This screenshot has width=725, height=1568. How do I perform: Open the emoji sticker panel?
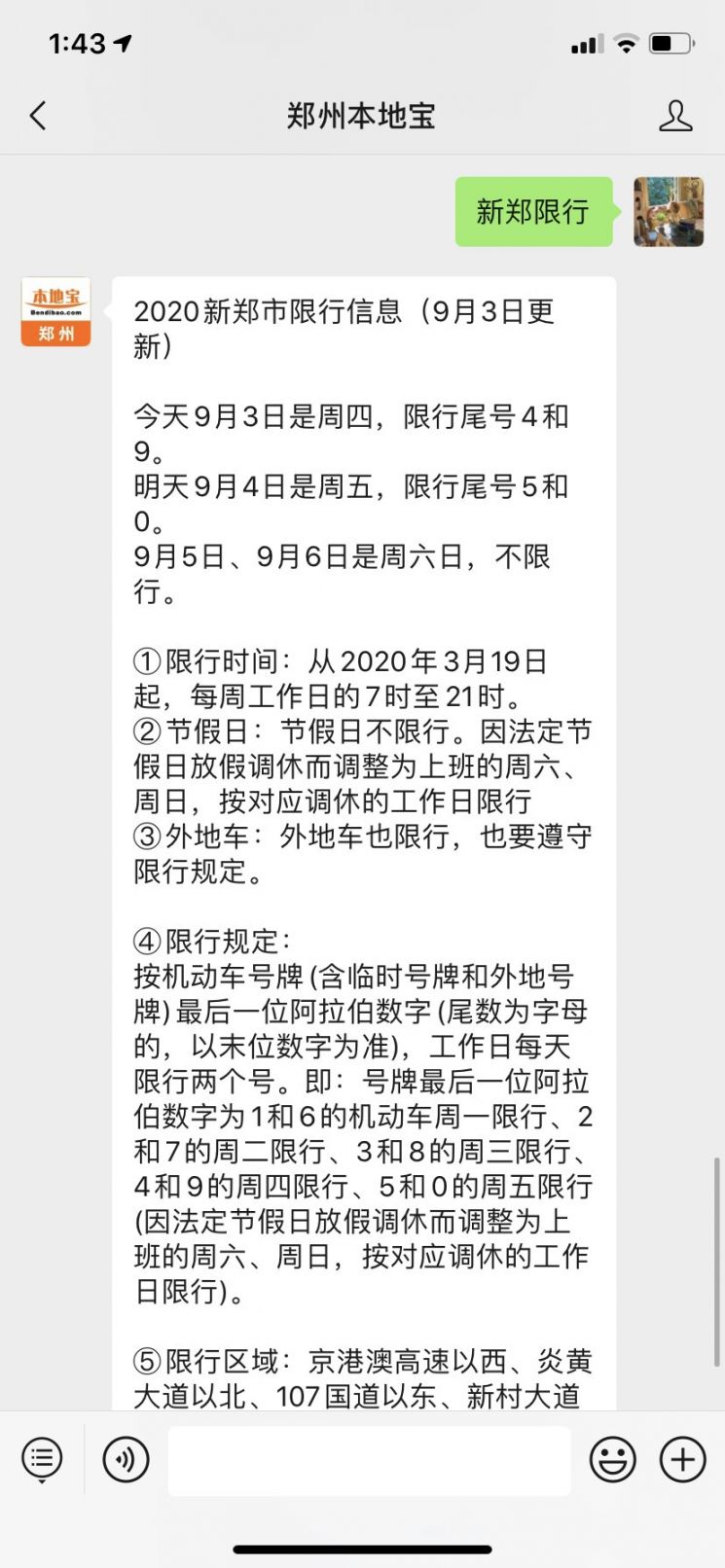click(x=612, y=1459)
